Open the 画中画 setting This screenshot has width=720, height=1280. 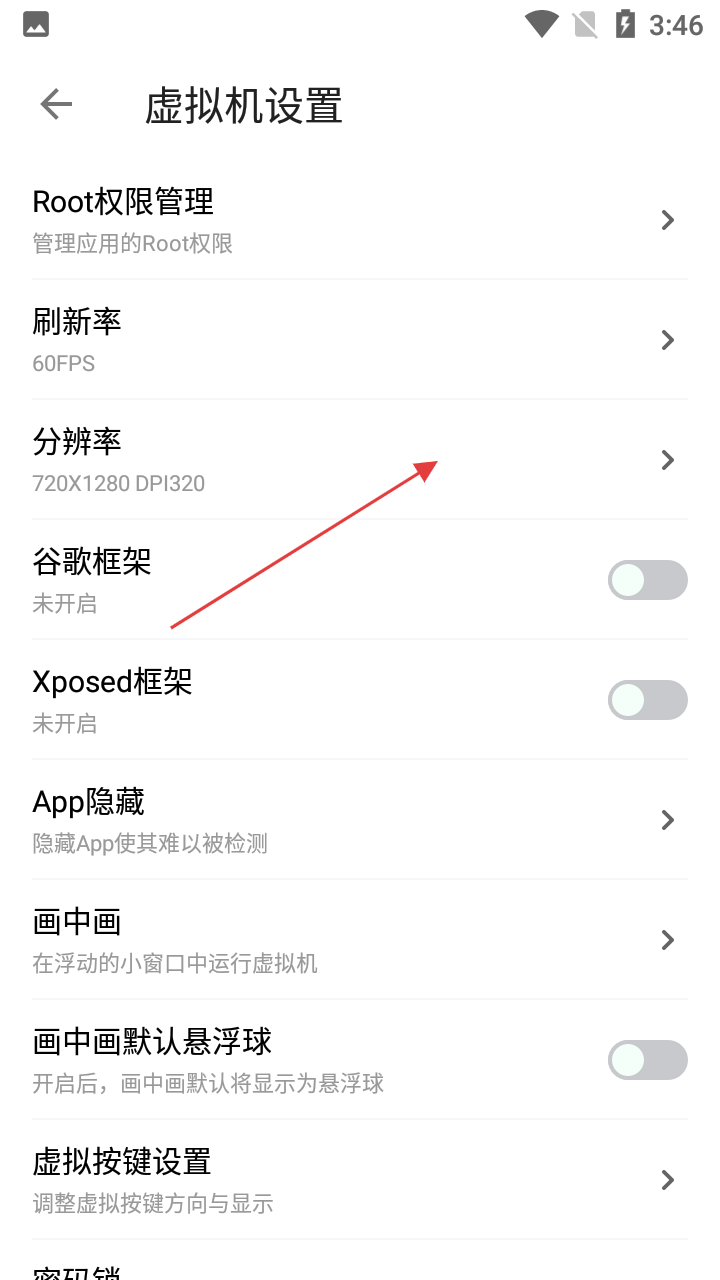360,940
